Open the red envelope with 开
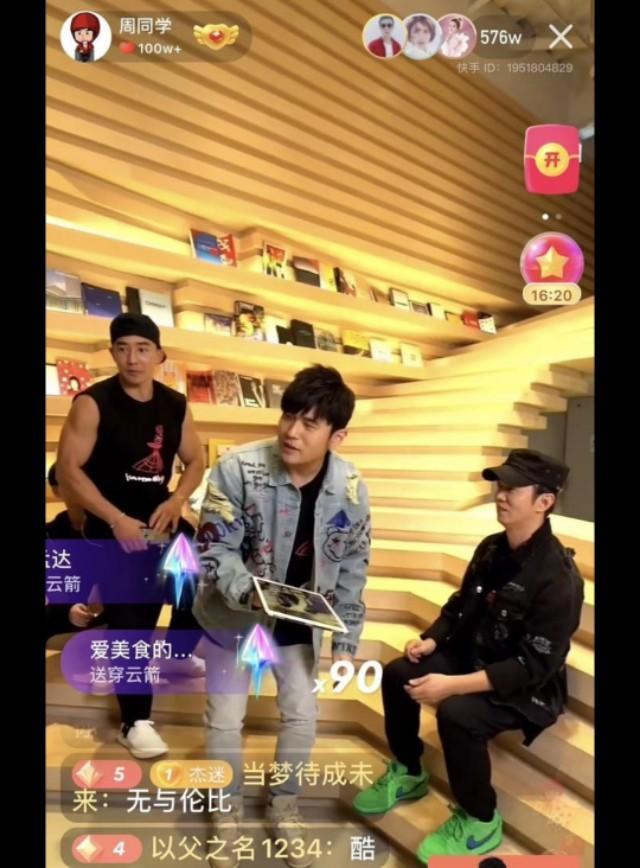This screenshot has height=868, width=640. (552, 159)
